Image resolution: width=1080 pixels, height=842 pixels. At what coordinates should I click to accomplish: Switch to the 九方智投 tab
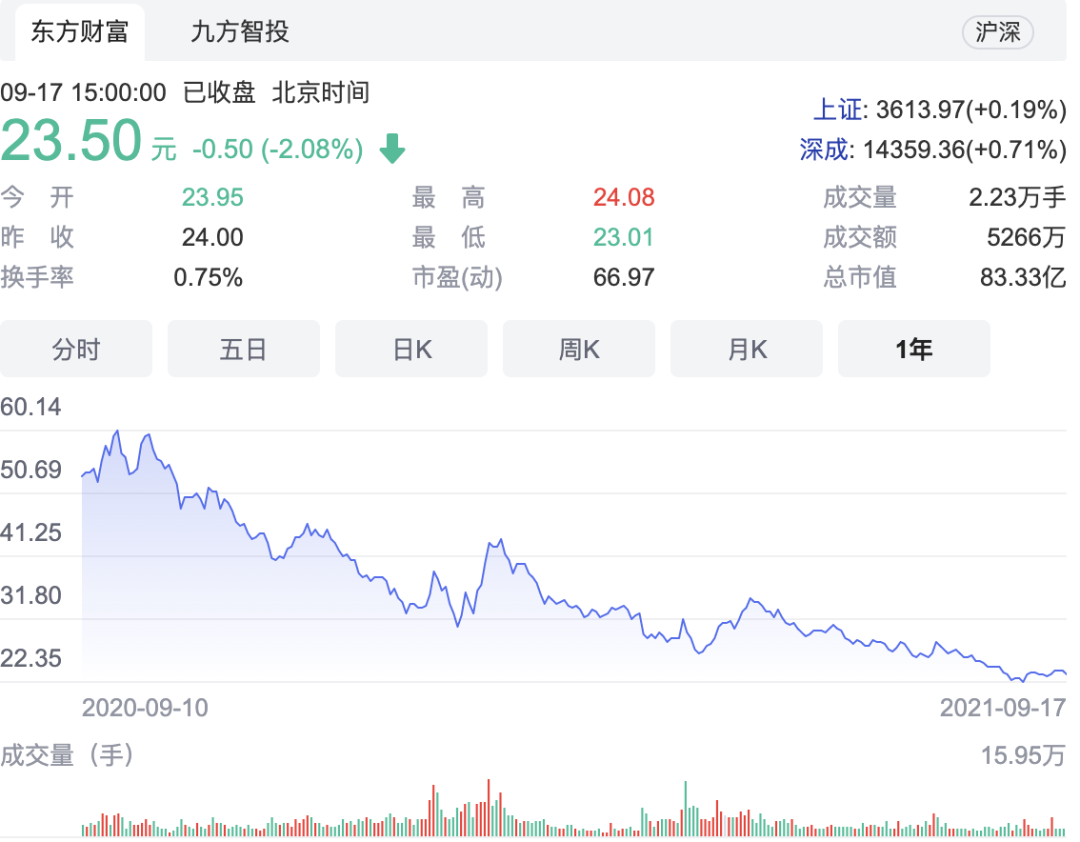(240, 32)
